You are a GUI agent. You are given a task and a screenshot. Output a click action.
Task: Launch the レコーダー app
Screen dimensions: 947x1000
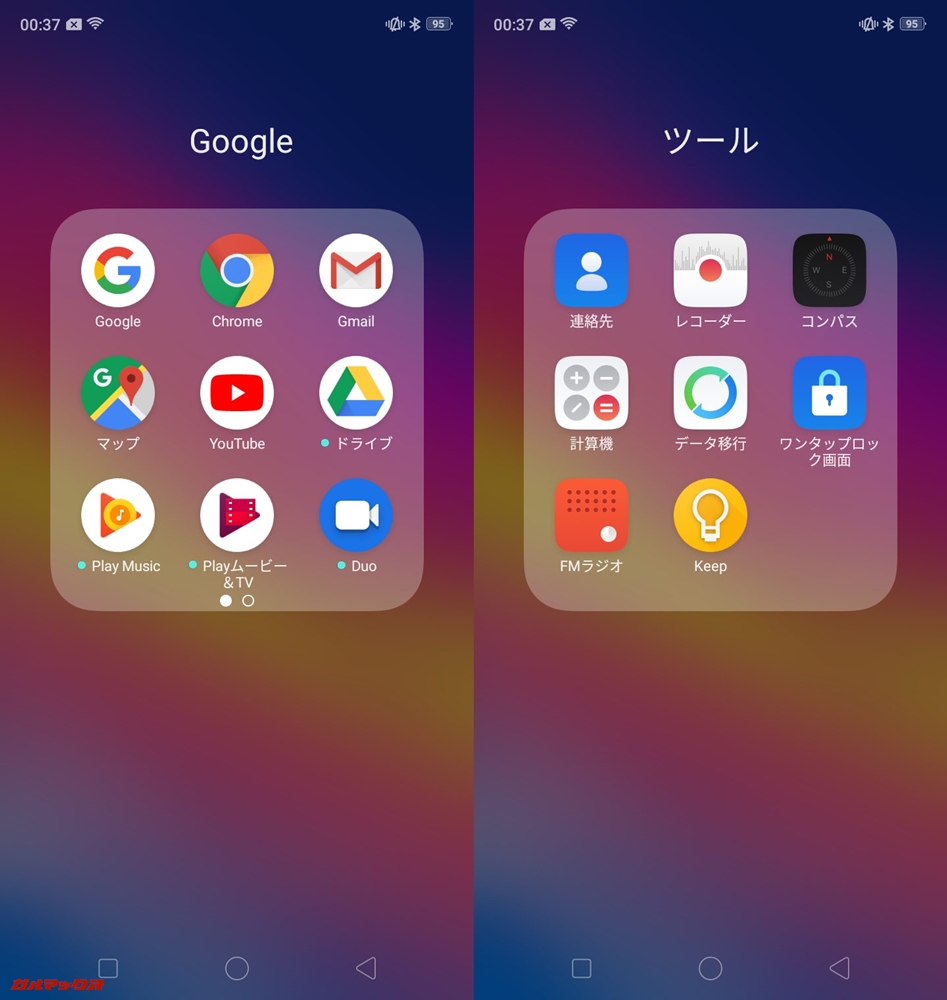pyautogui.click(x=710, y=270)
